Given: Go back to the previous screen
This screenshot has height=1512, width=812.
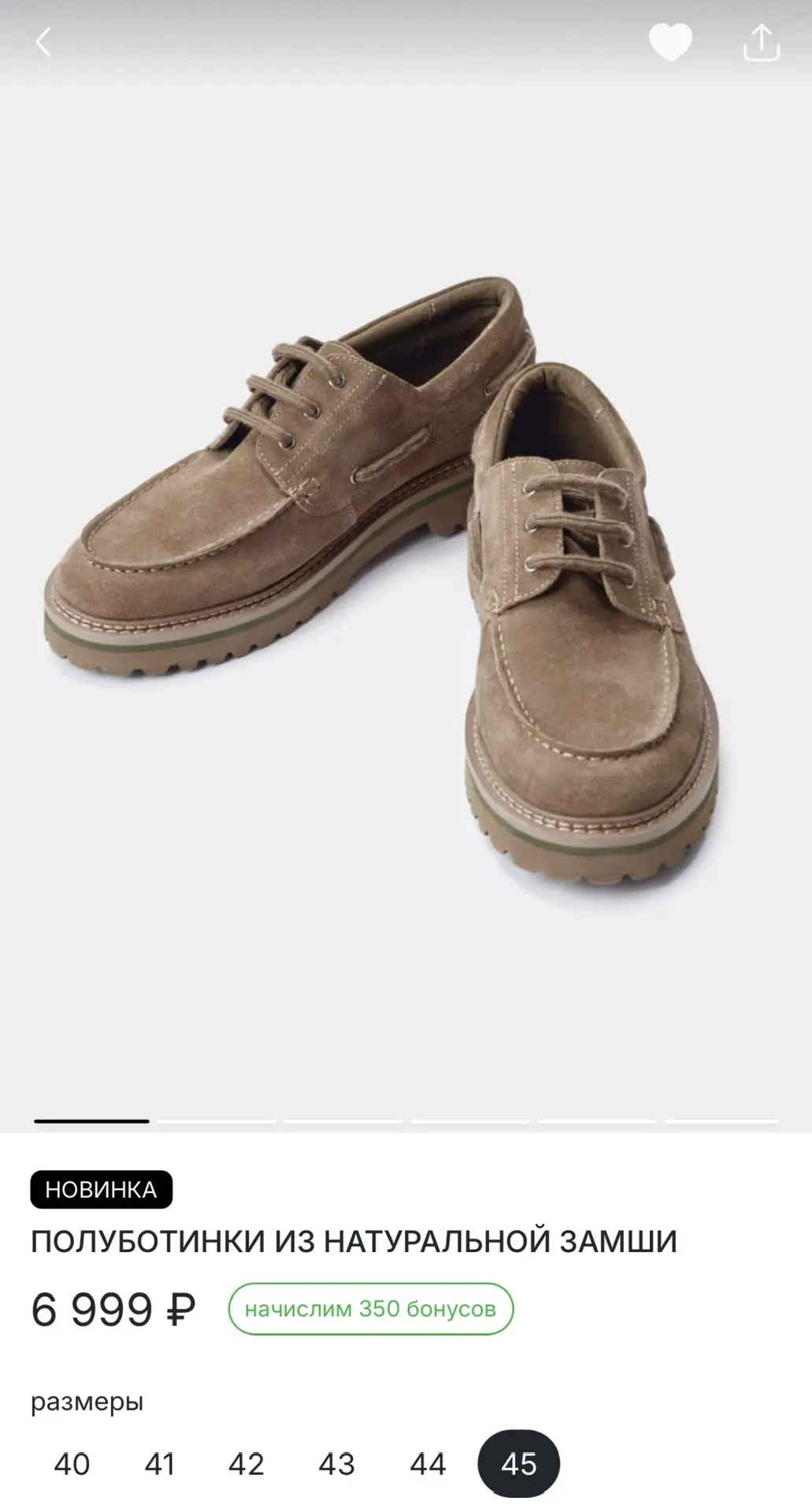Looking at the screenshot, I should (x=43, y=42).
